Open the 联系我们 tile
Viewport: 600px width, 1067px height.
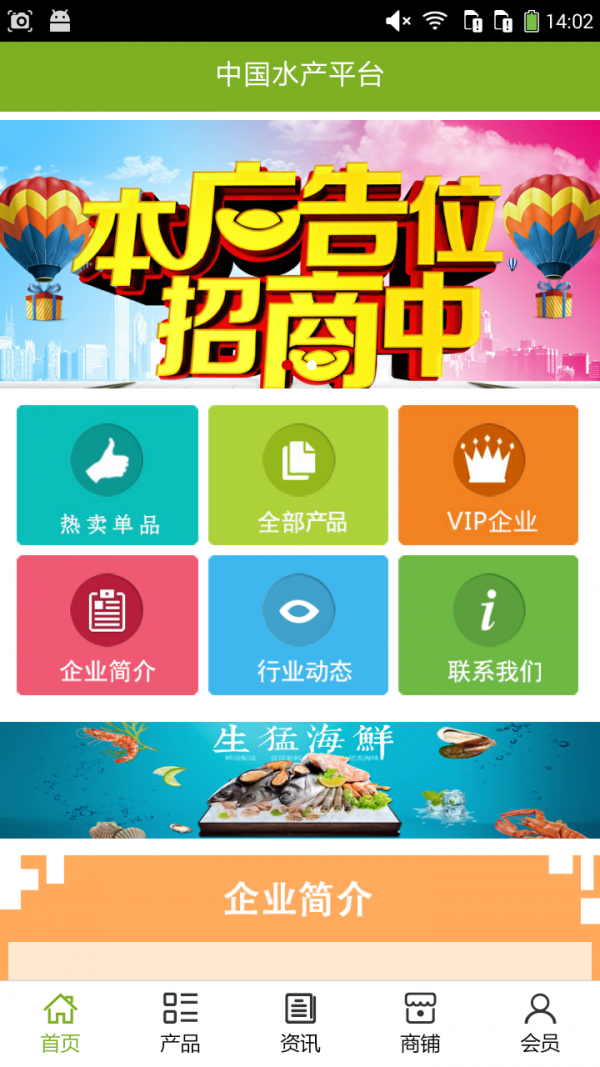point(488,625)
